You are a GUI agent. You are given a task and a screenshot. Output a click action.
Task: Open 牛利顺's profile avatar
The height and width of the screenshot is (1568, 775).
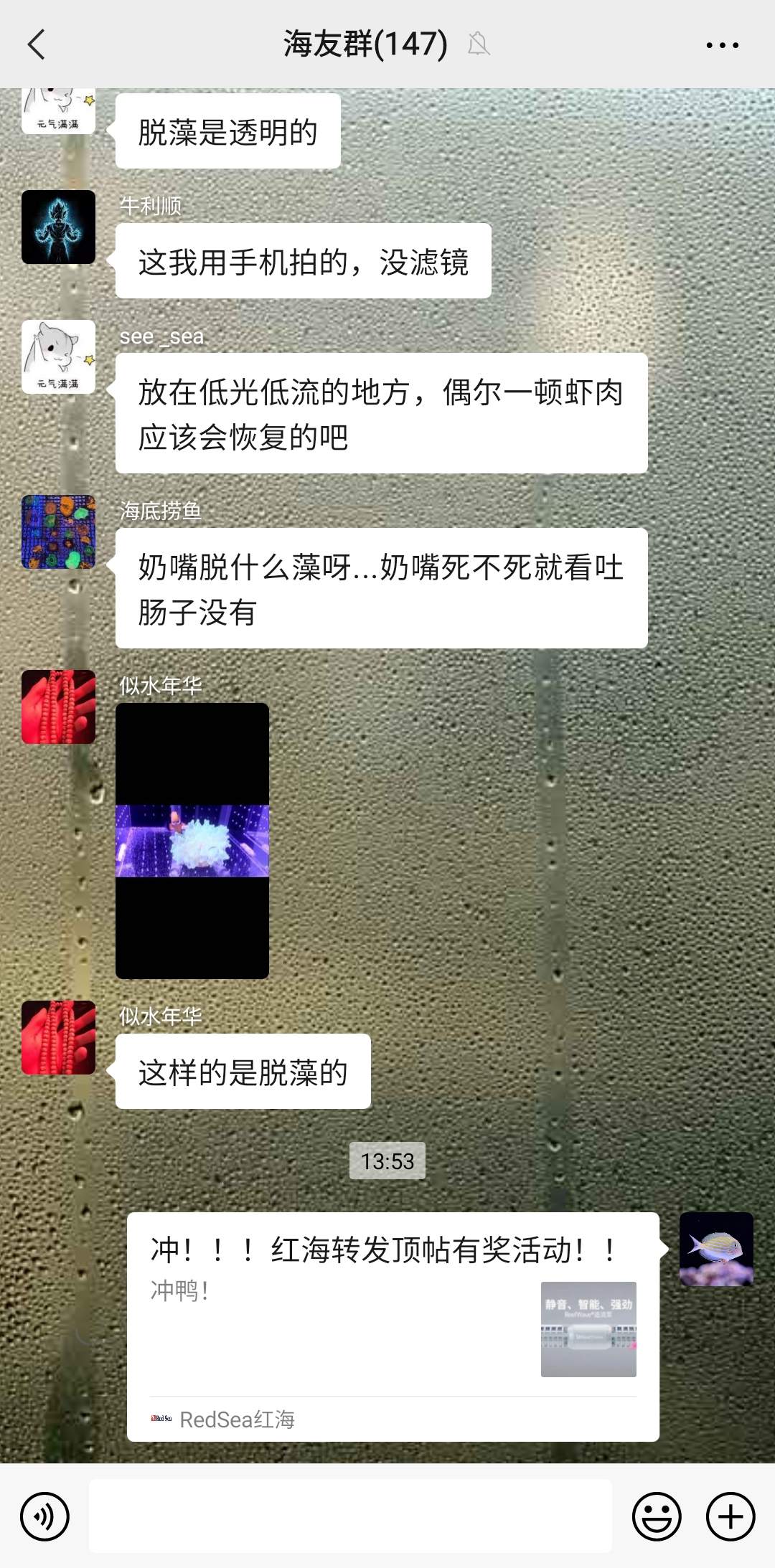click(x=58, y=227)
